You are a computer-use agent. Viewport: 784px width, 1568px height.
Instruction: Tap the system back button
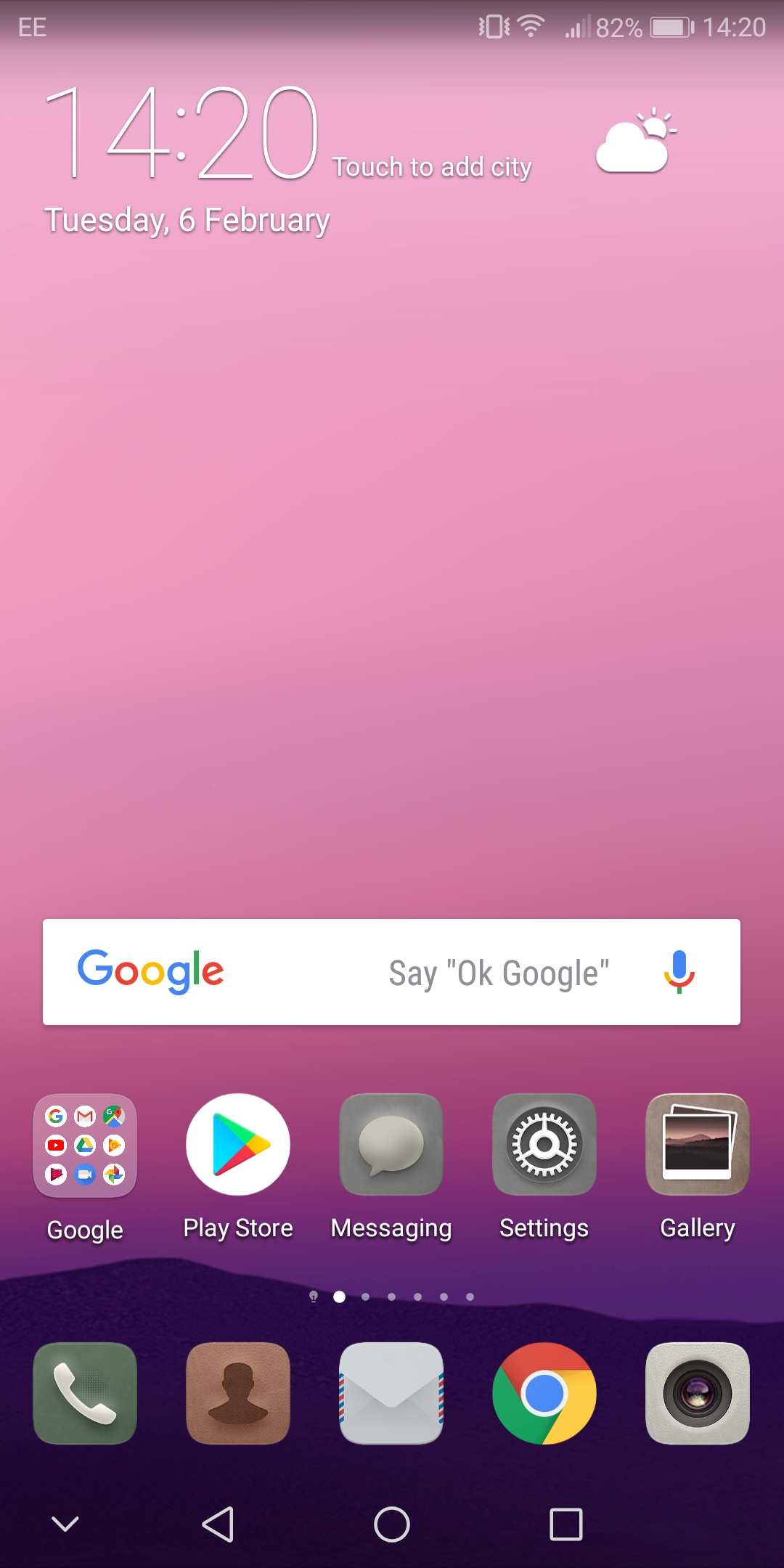(218, 1524)
